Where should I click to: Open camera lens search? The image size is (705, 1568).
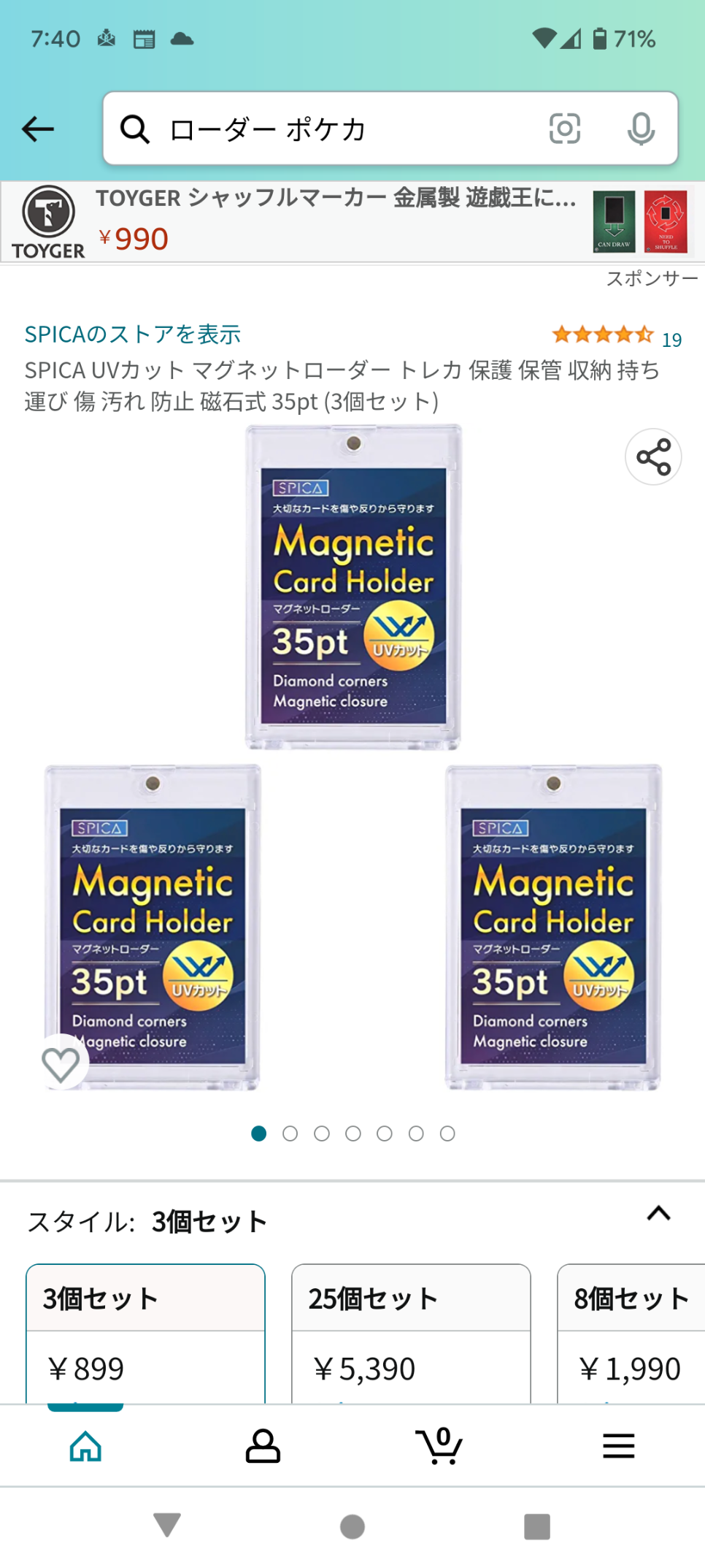pyautogui.click(x=564, y=129)
